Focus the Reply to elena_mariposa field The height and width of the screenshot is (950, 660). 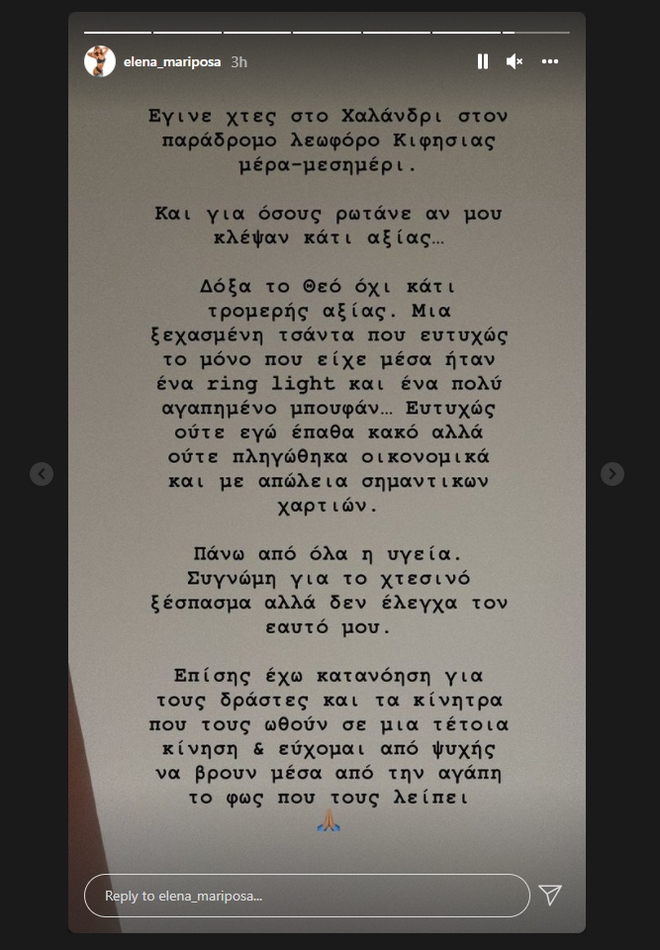click(x=306, y=896)
